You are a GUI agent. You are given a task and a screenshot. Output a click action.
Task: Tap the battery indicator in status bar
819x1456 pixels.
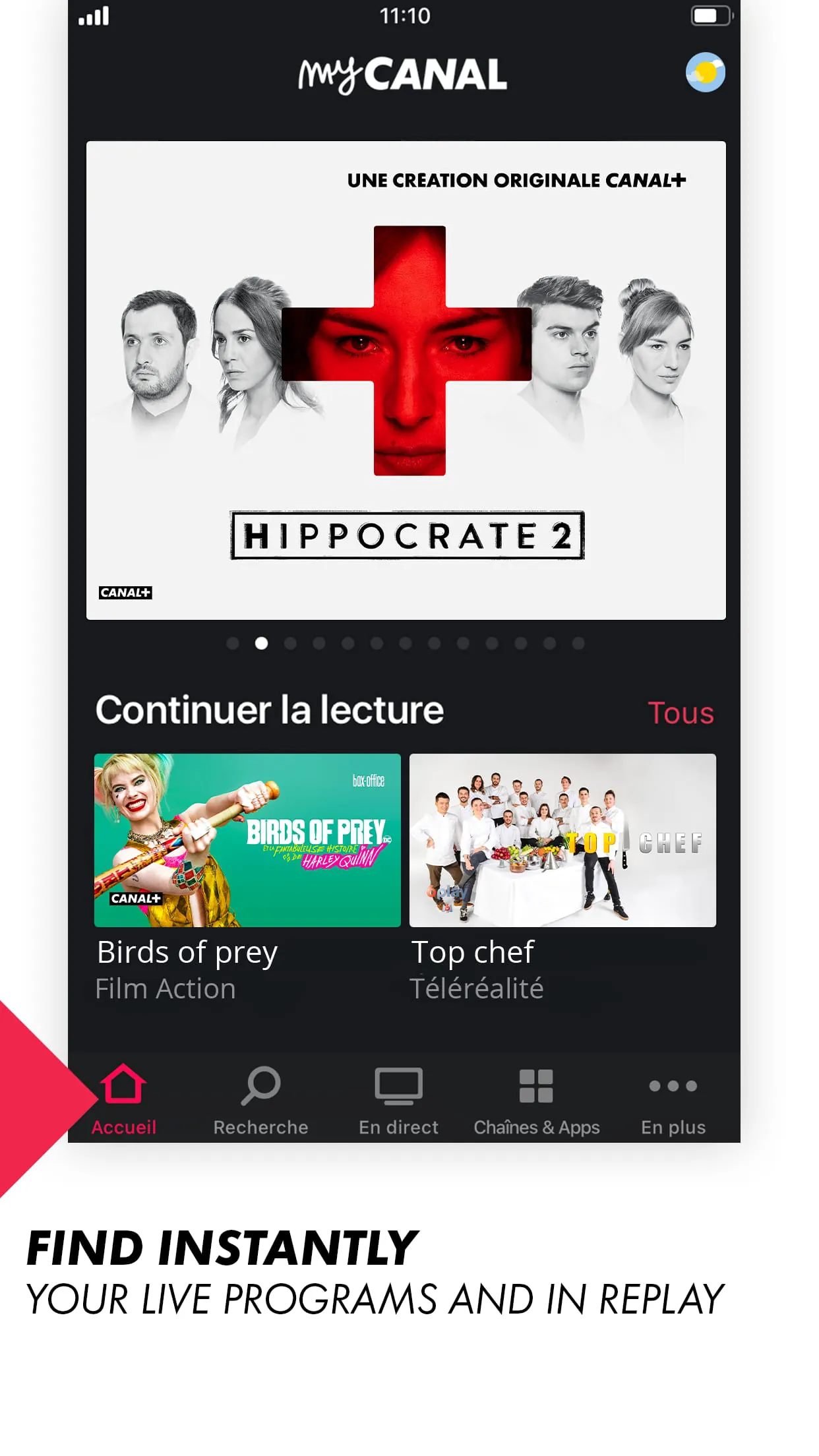click(x=711, y=15)
